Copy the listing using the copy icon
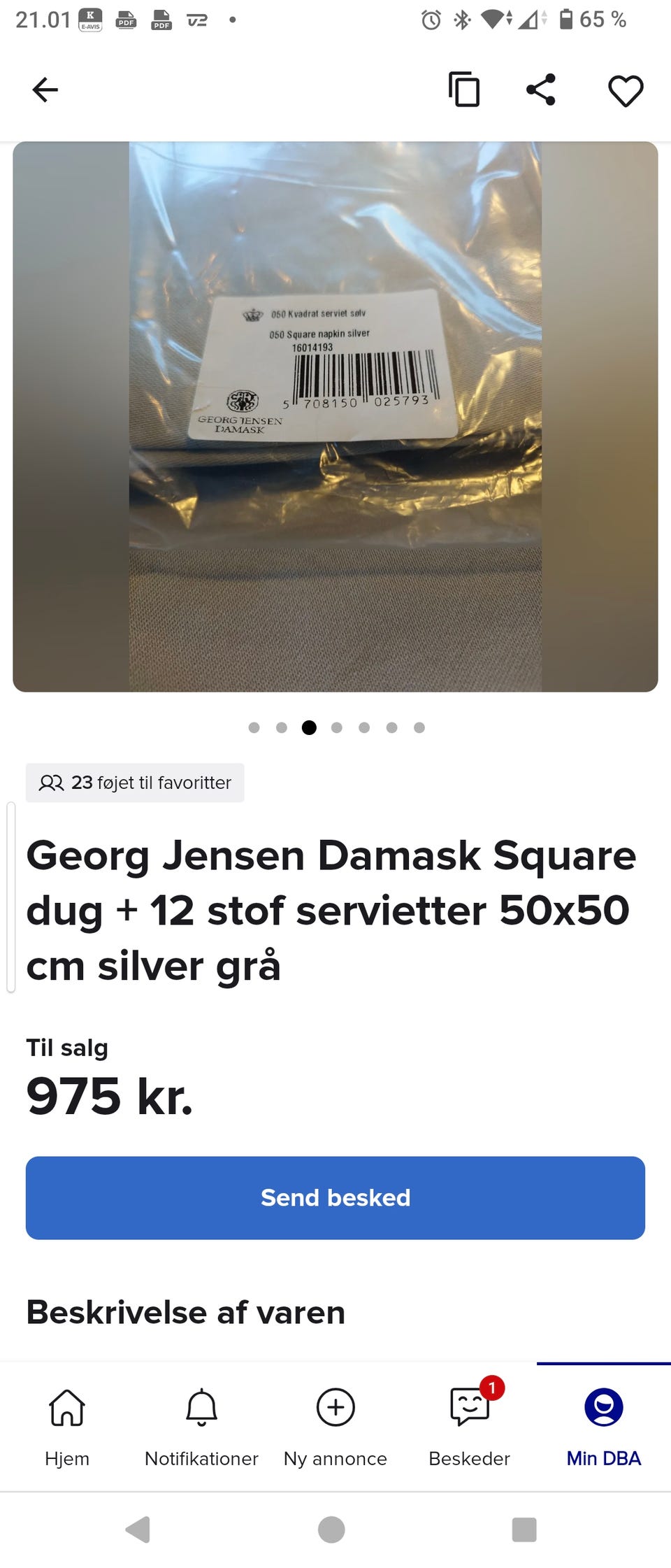 click(x=465, y=90)
